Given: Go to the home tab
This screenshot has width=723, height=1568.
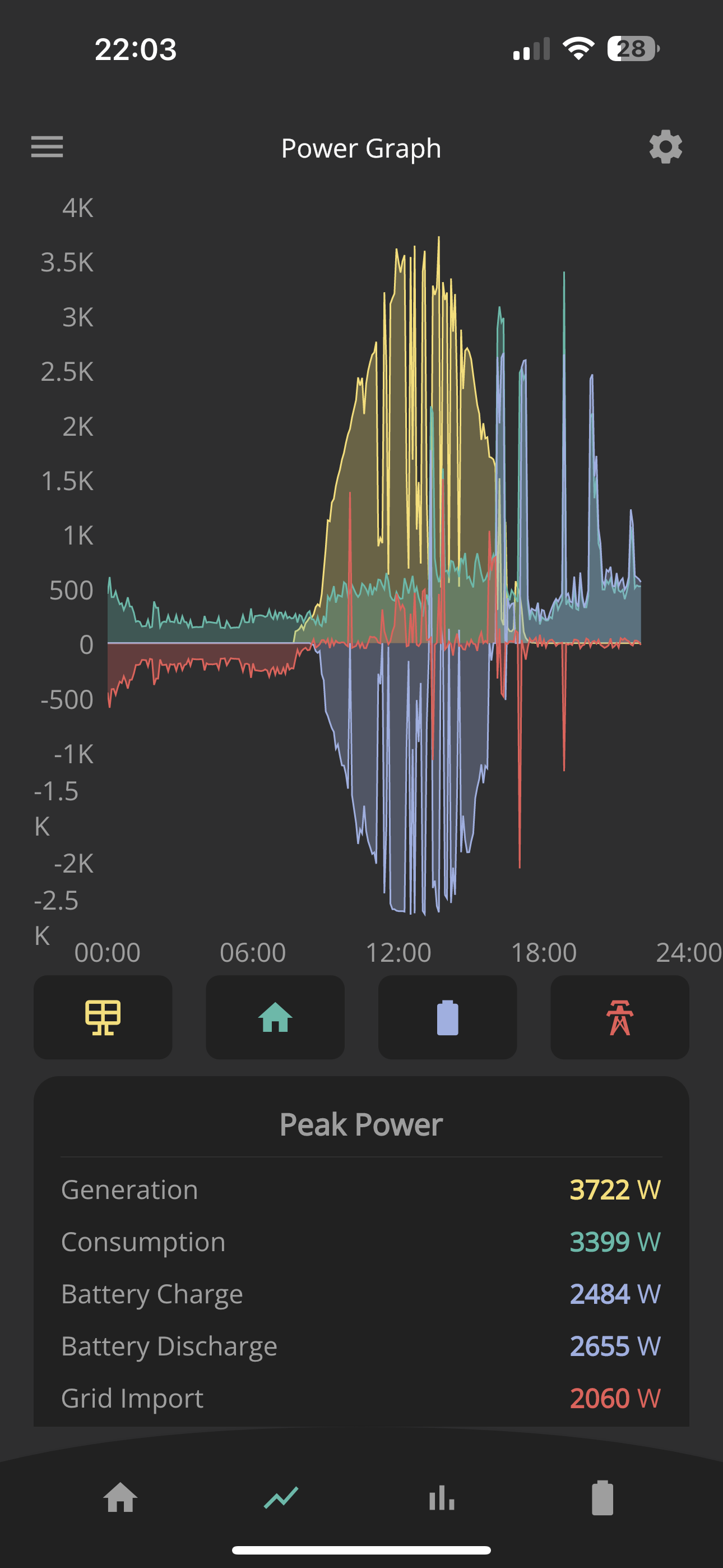Looking at the screenshot, I should 121,1497.
